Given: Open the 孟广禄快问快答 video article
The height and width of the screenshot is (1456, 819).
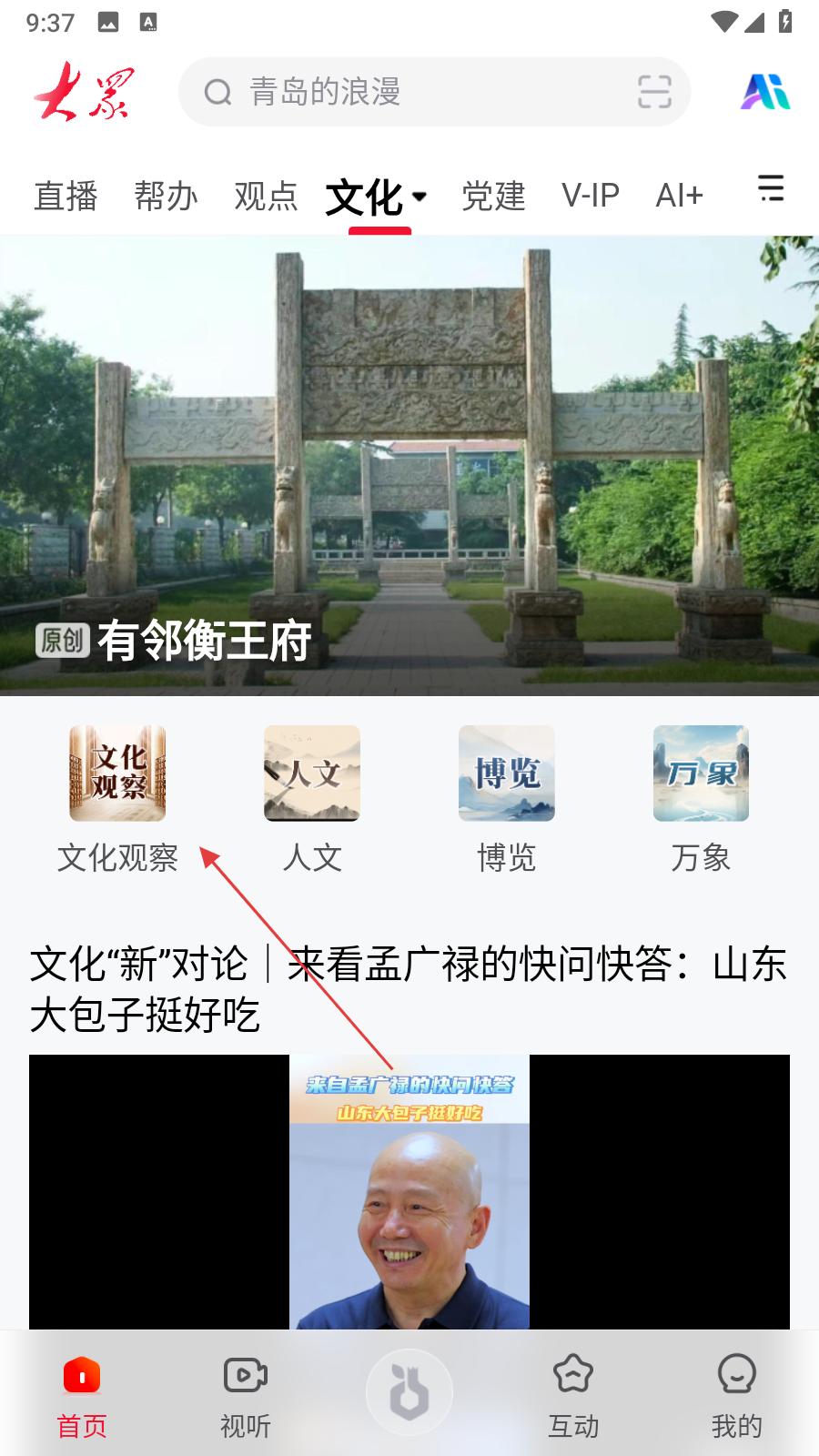Looking at the screenshot, I should [x=409, y=989].
